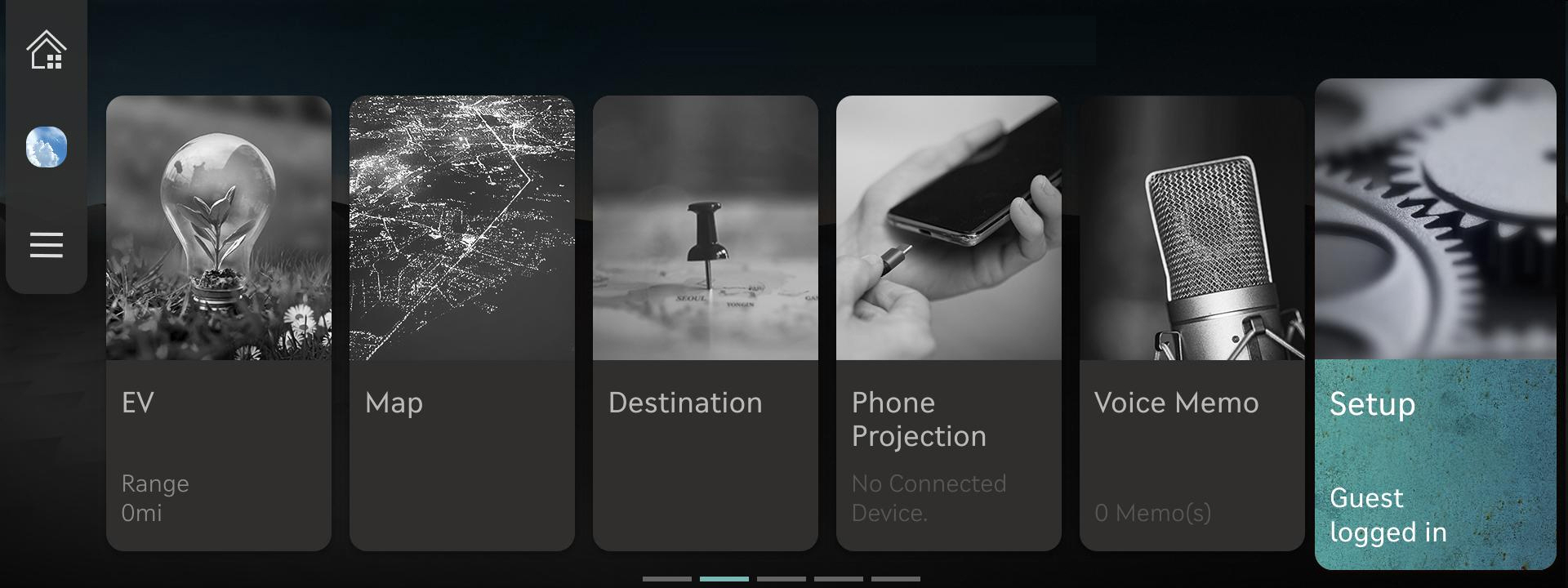1568x588 pixels.
Task: Launch the Map tile
Action: point(461,323)
